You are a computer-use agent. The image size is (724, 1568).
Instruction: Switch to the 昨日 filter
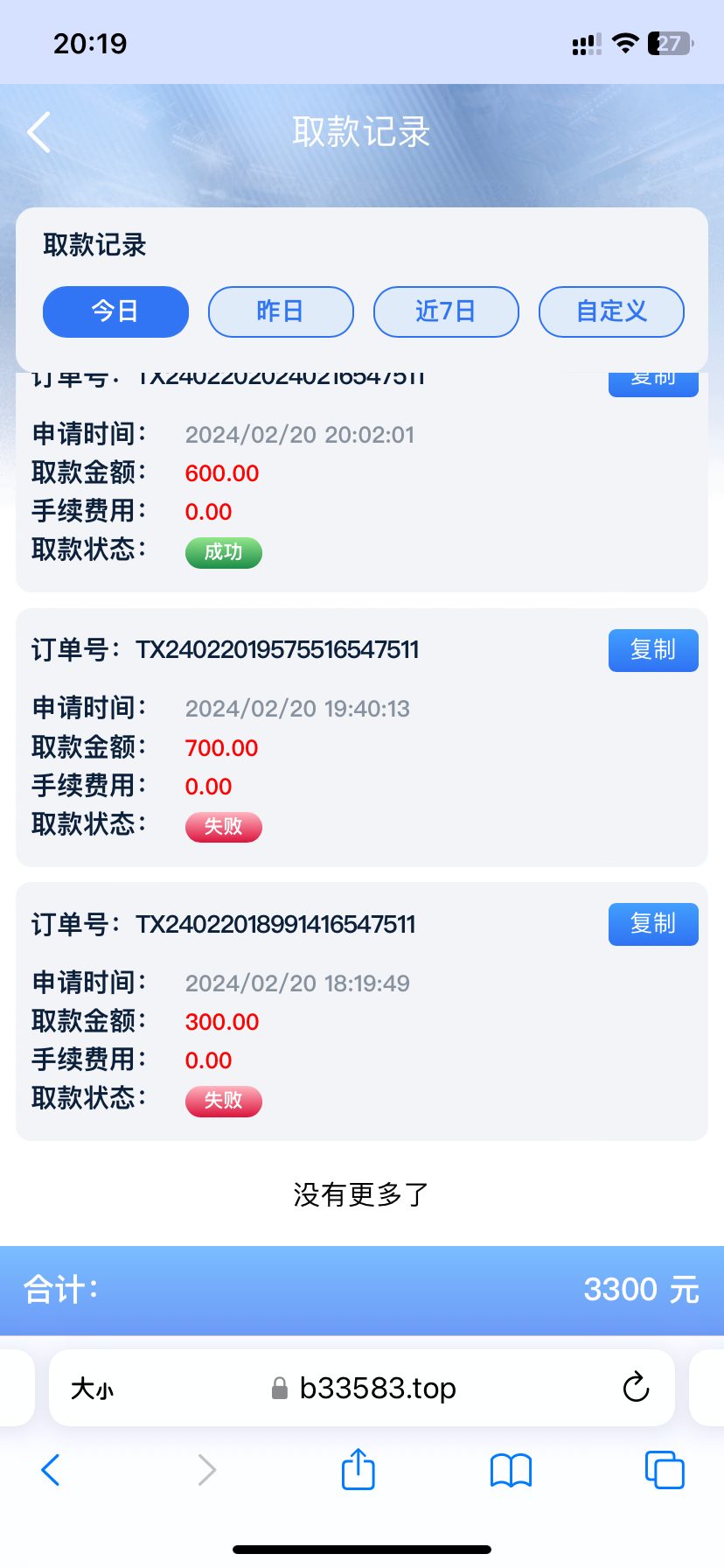pyautogui.click(x=281, y=311)
